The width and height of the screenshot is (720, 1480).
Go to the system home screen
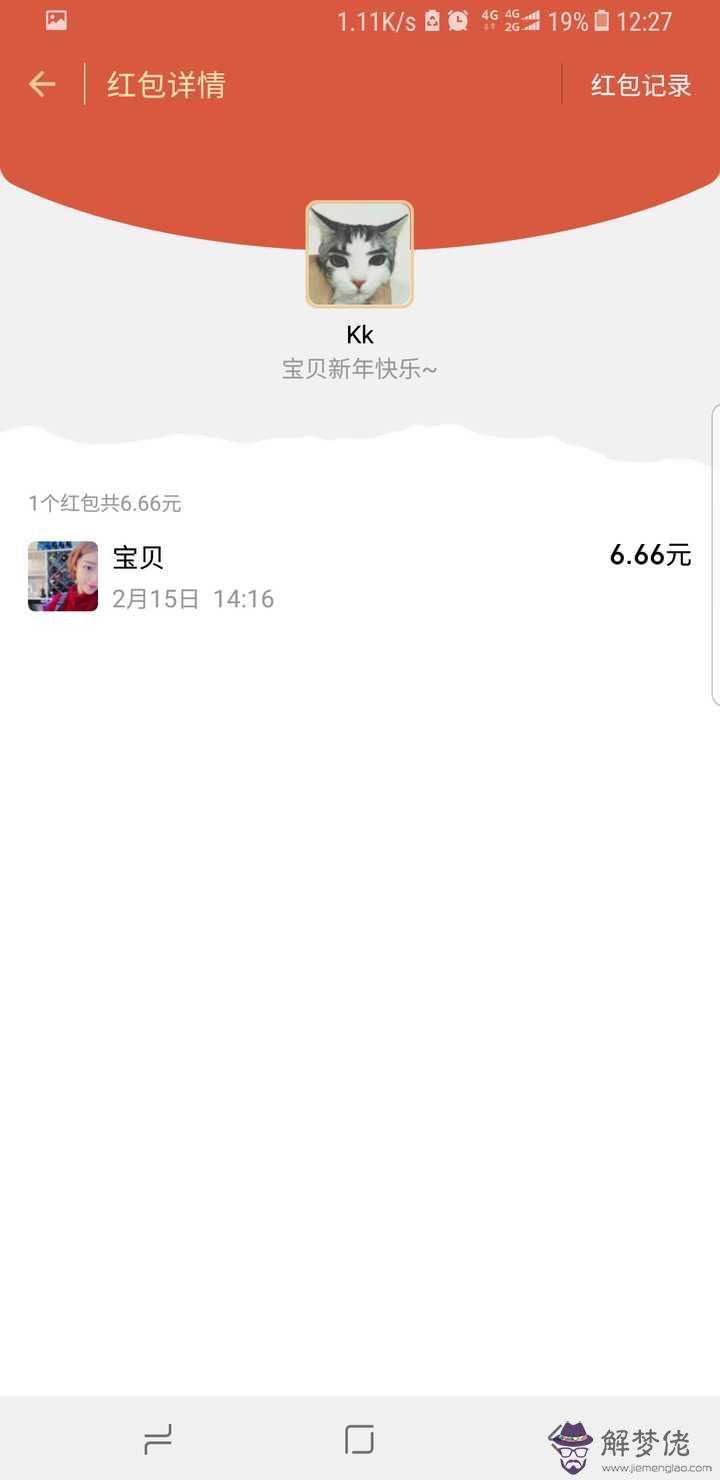359,1439
